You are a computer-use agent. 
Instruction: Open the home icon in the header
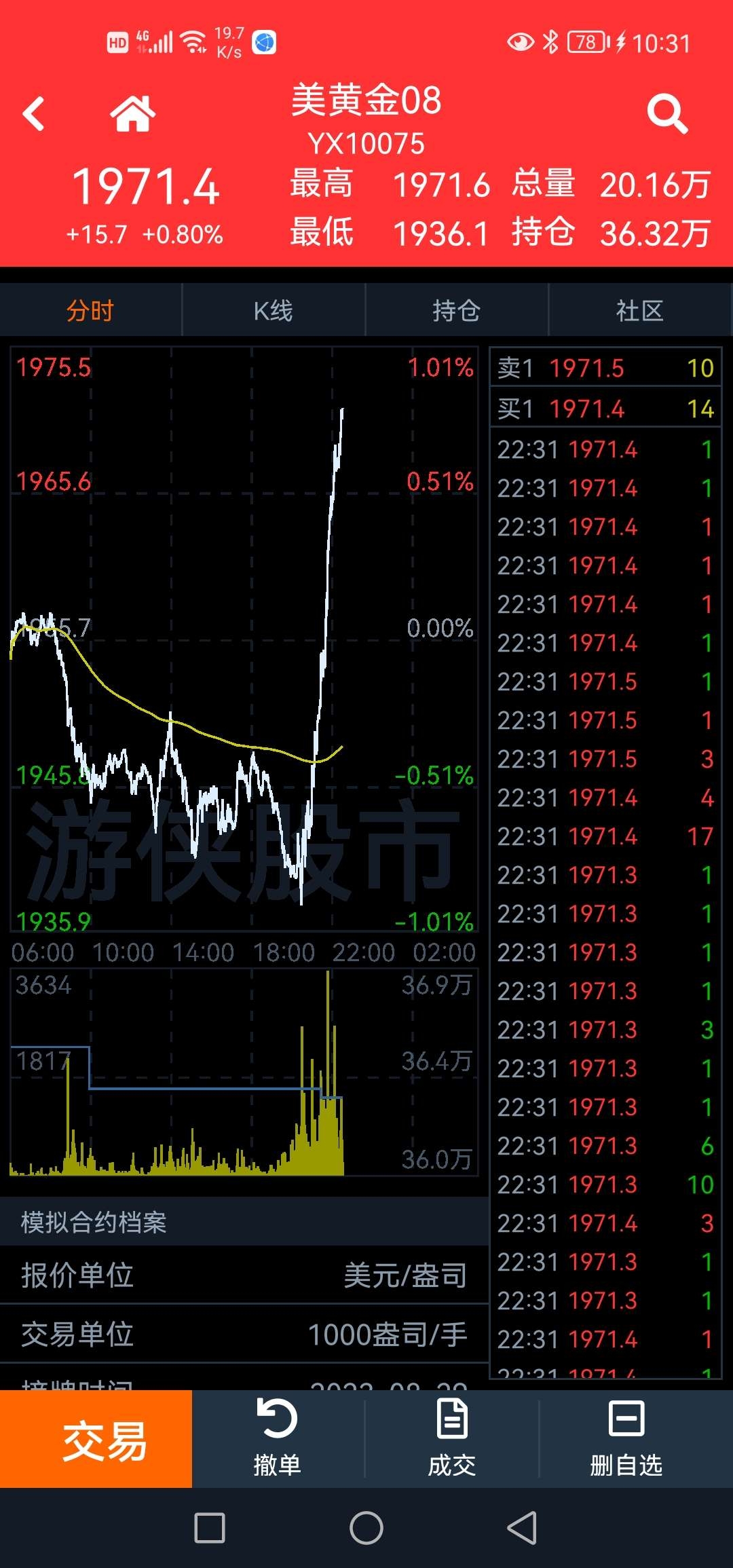pyautogui.click(x=133, y=113)
